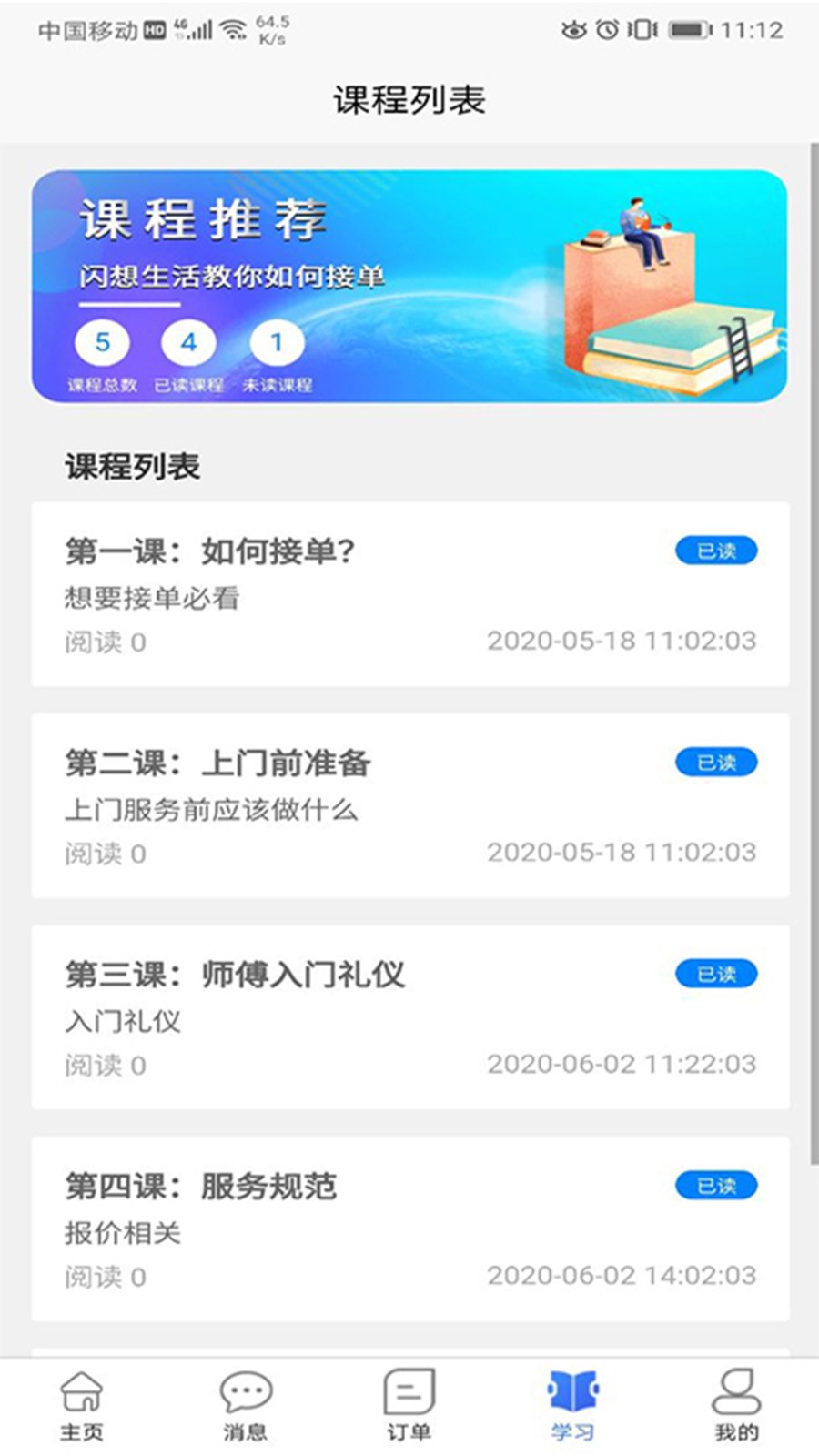Switch to the 消息 tab
This screenshot has width=819, height=1456.
pos(246,1406)
